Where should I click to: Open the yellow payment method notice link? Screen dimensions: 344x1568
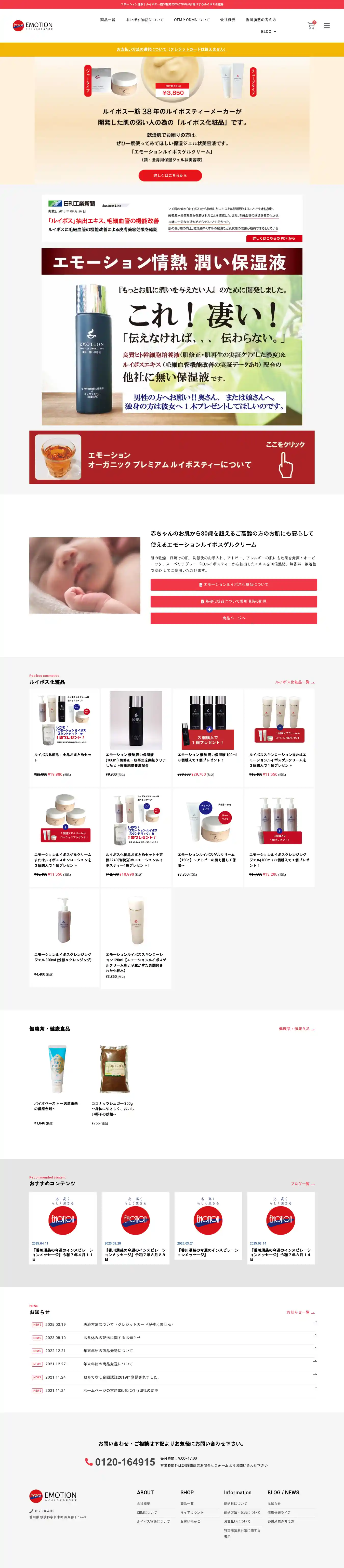tap(172, 49)
